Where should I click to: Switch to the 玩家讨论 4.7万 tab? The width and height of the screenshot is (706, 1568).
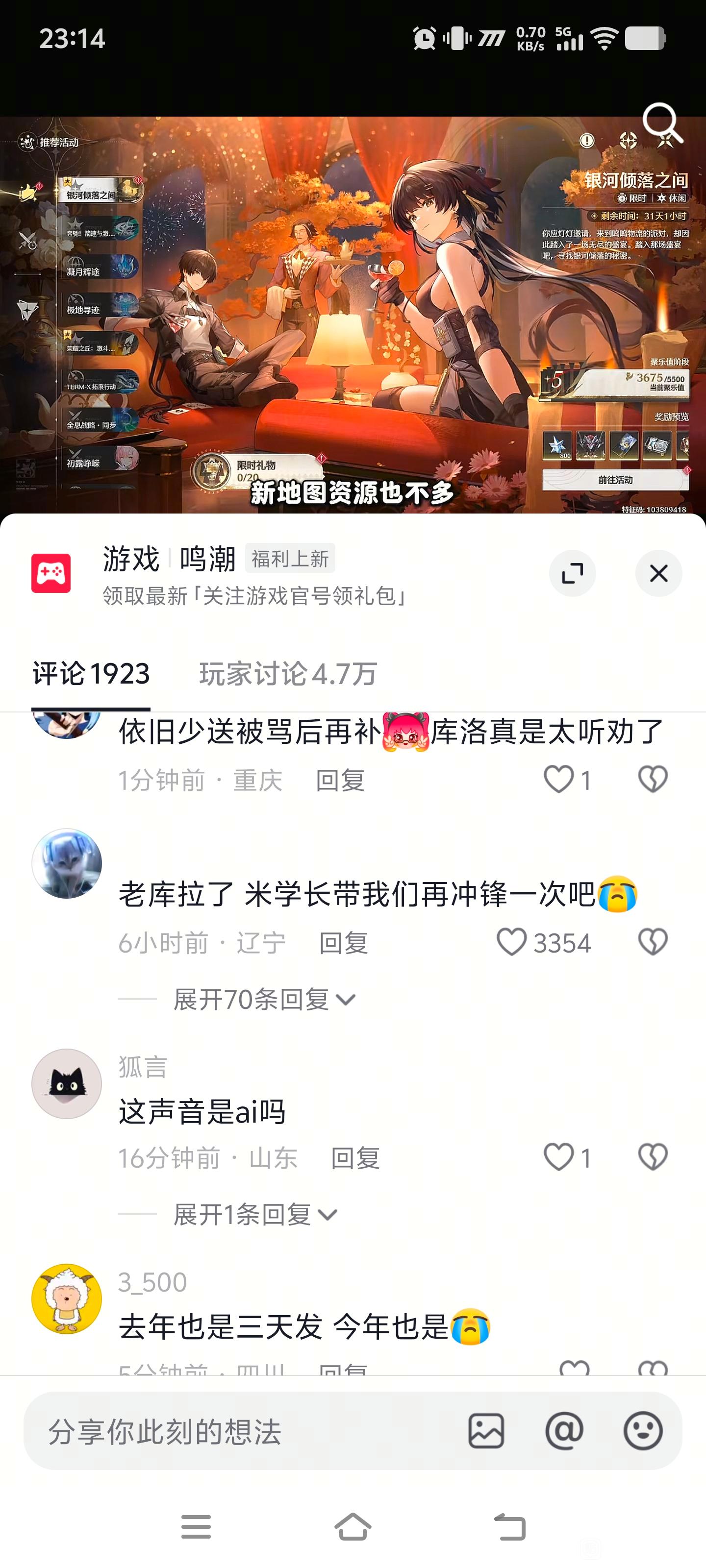288,674
